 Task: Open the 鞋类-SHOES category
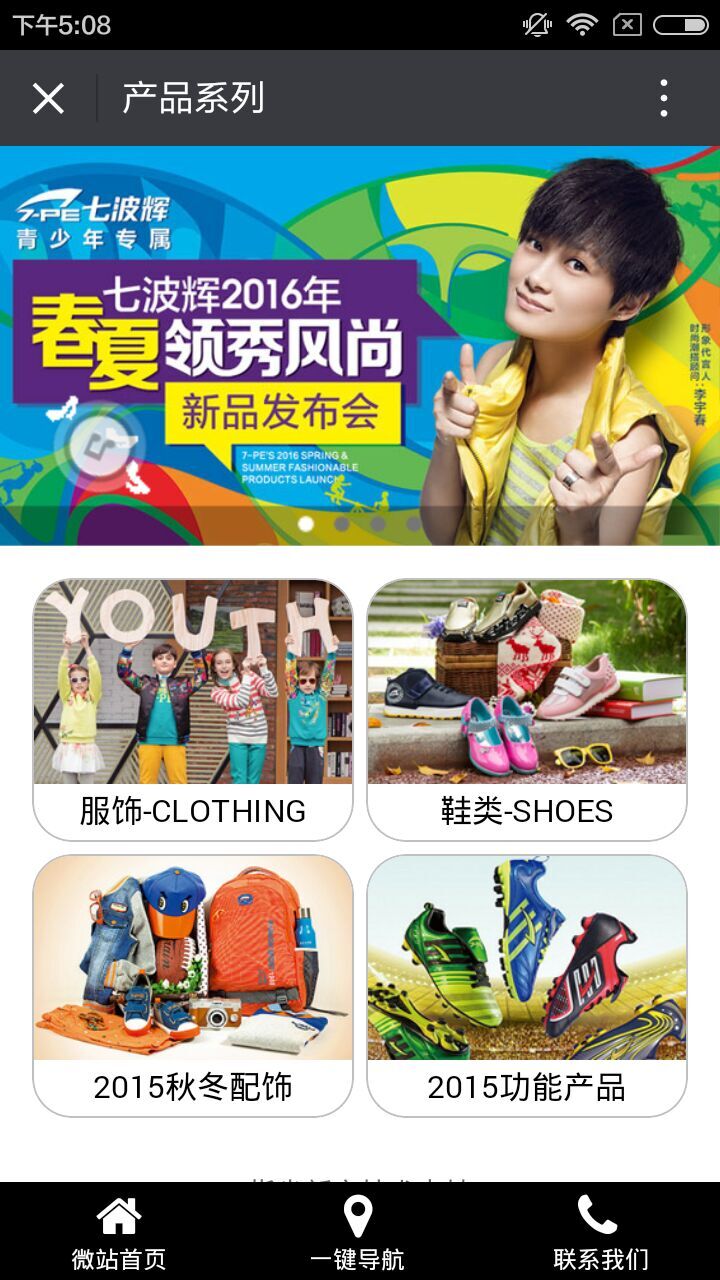[x=527, y=710]
